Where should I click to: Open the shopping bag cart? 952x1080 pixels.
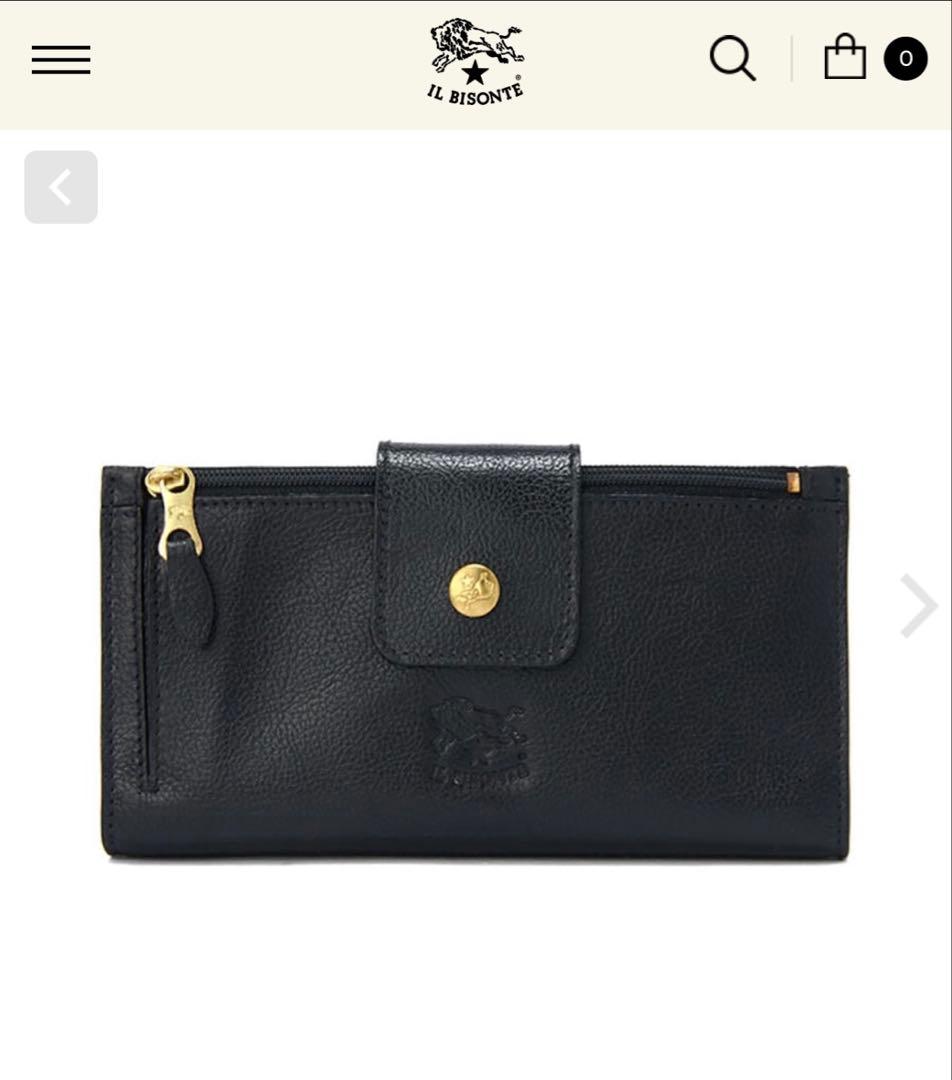point(845,58)
